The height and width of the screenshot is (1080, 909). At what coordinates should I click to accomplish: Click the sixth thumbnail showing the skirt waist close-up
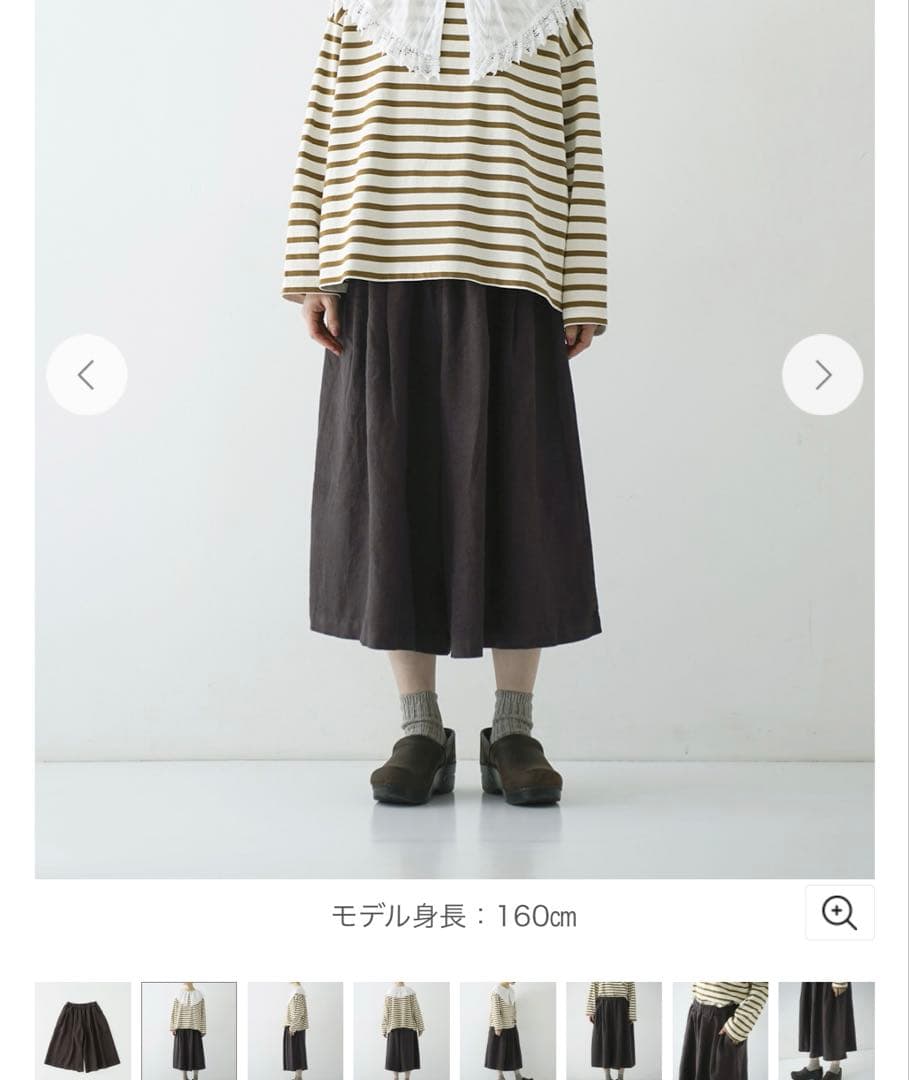613,1030
